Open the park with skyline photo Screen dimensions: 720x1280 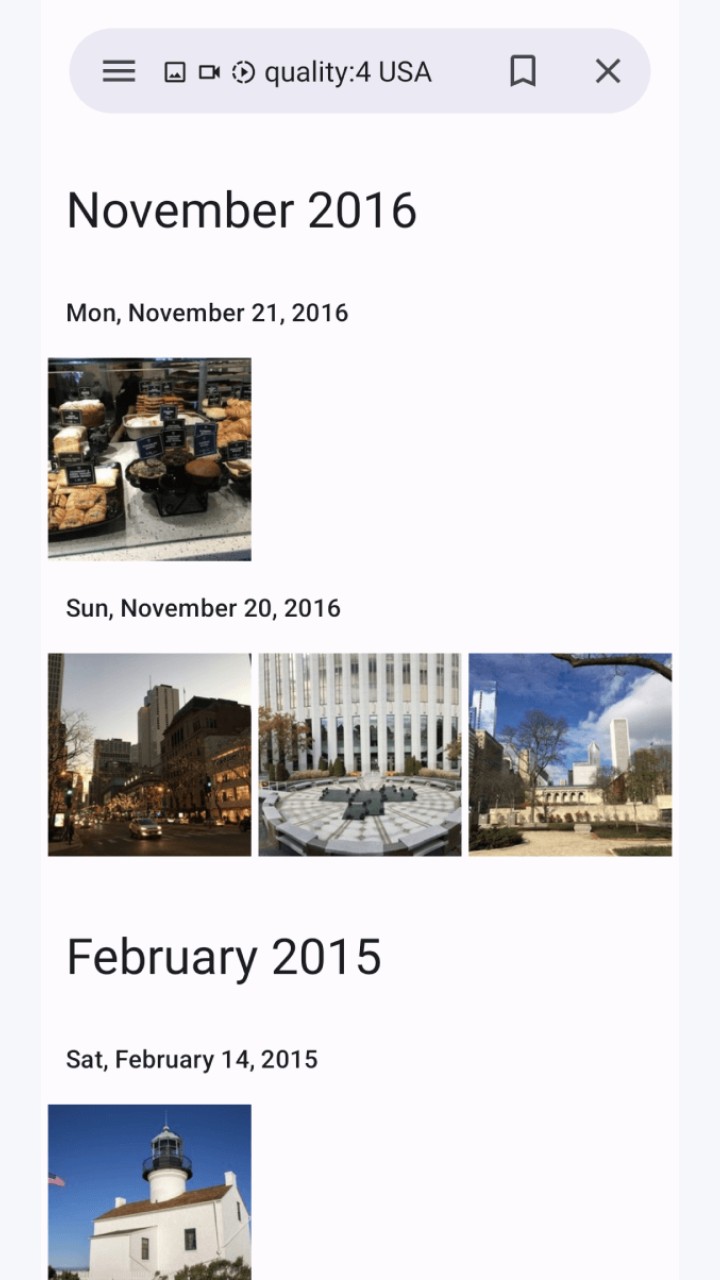pyautogui.click(x=570, y=755)
